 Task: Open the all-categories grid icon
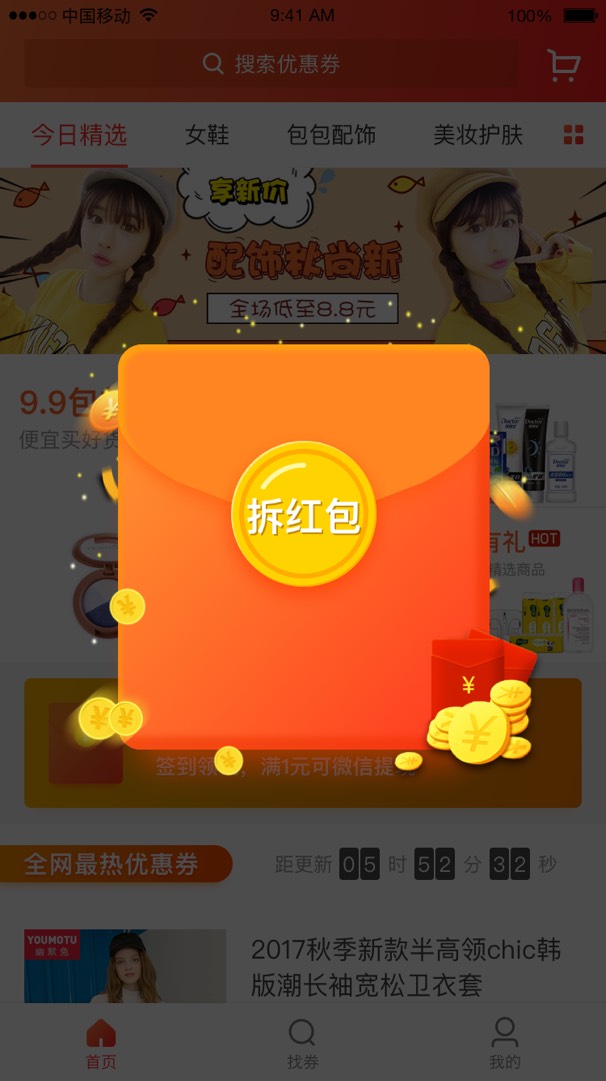pos(573,135)
